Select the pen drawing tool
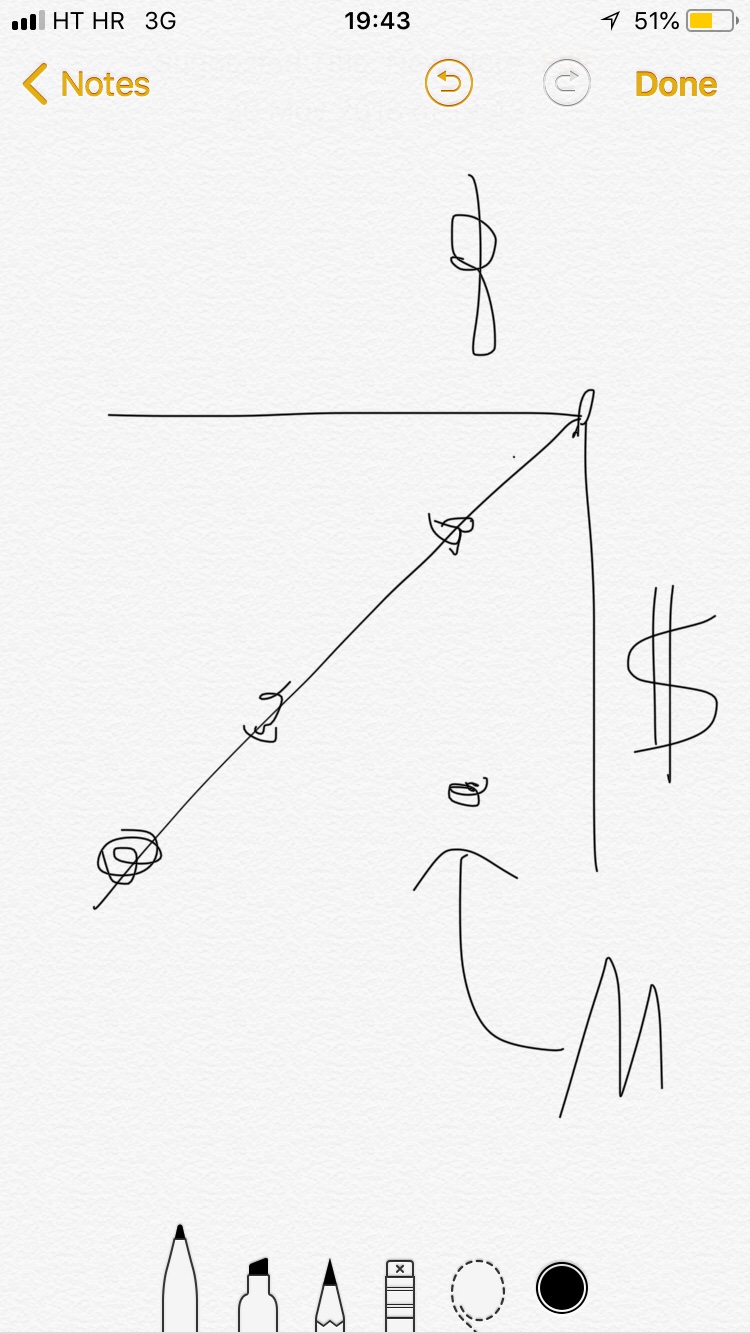 click(180, 1282)
